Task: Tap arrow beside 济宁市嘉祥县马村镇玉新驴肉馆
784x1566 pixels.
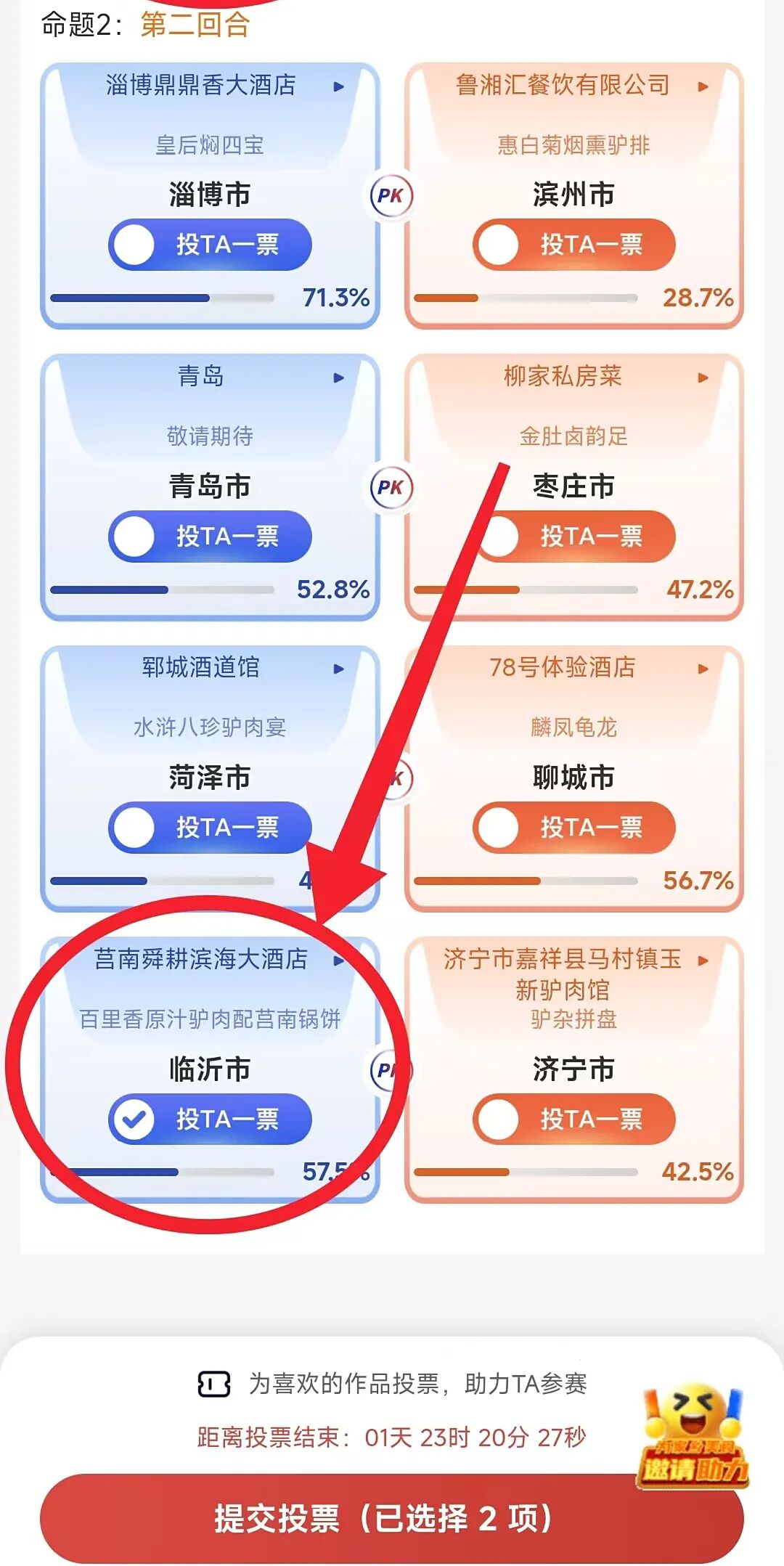Action: pos(702,961)
